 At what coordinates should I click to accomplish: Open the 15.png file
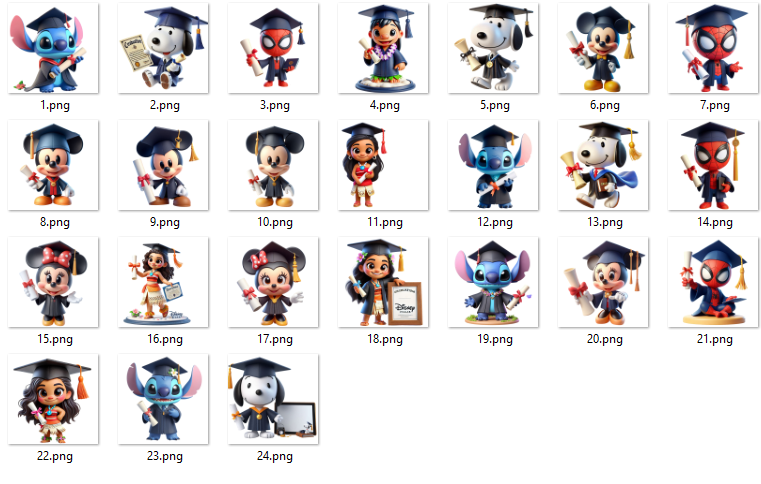53,282
